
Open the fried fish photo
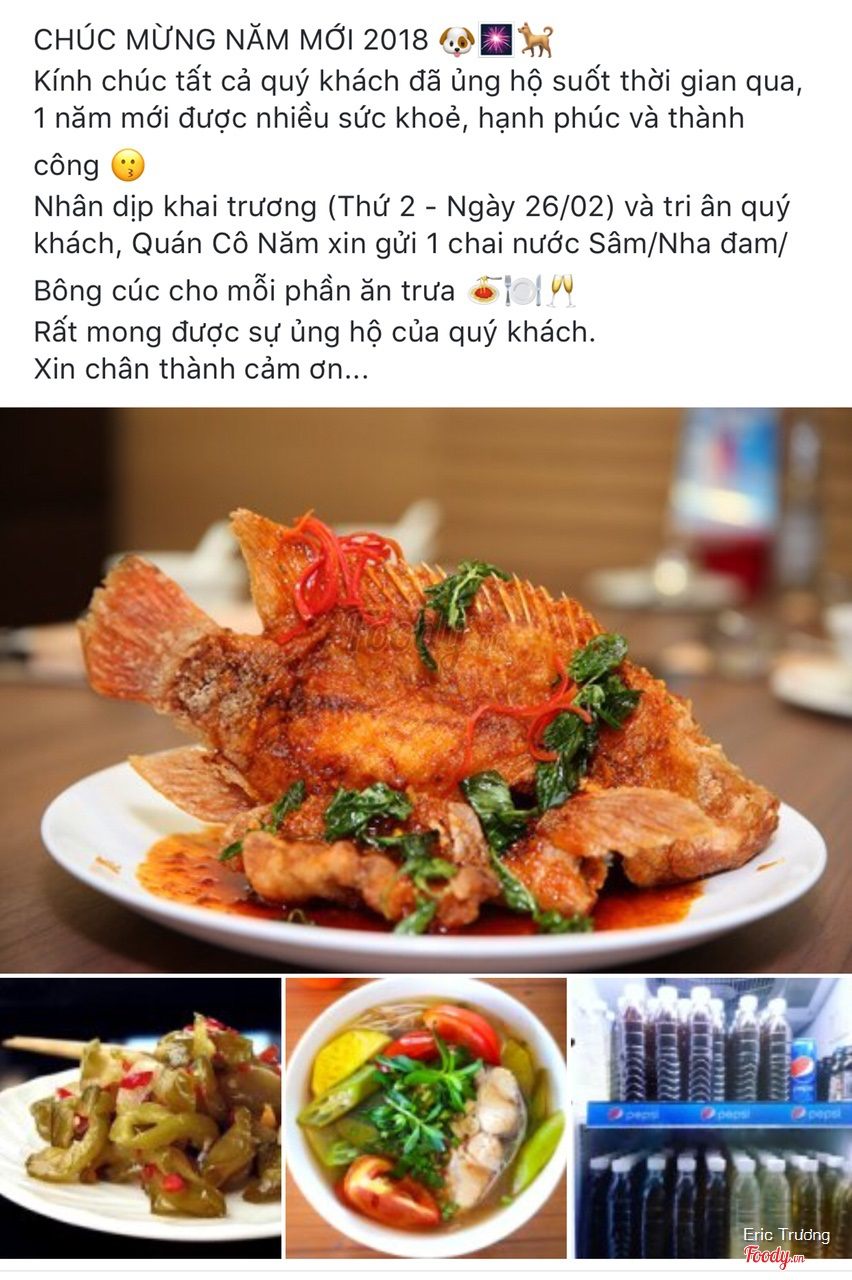point(426,690)
